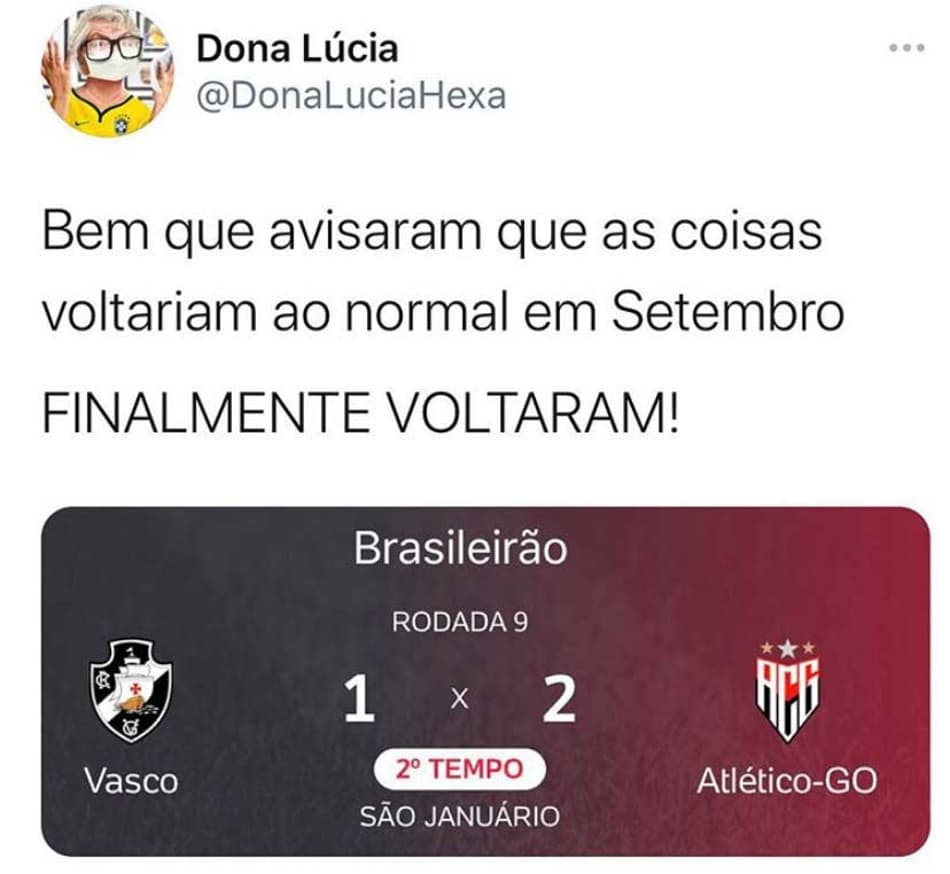Open Dona Lúcia's profile picture
The image size is (950, 874).
(x=108, y=71)
